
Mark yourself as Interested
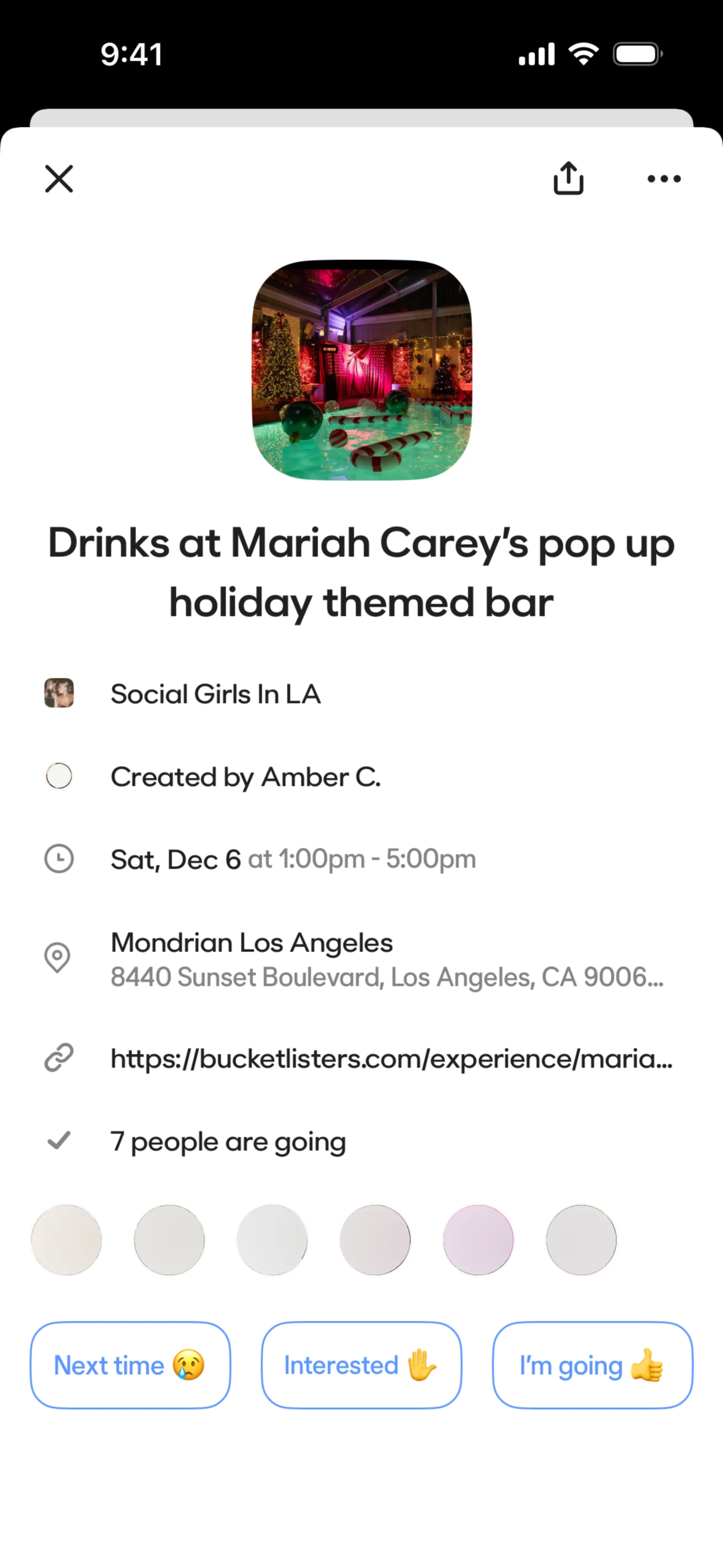(361, 1365)
